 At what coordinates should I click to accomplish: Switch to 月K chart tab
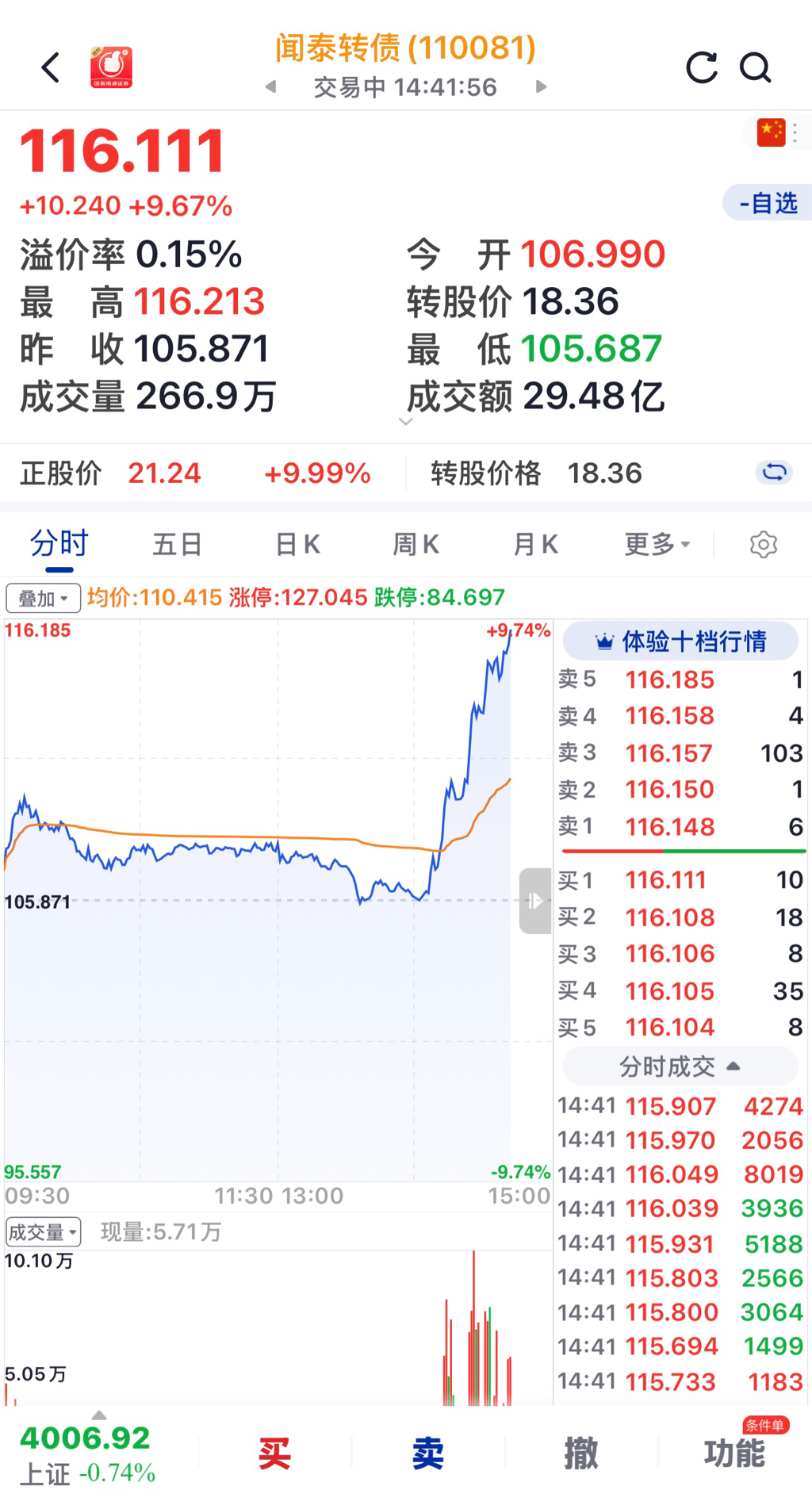536,545
